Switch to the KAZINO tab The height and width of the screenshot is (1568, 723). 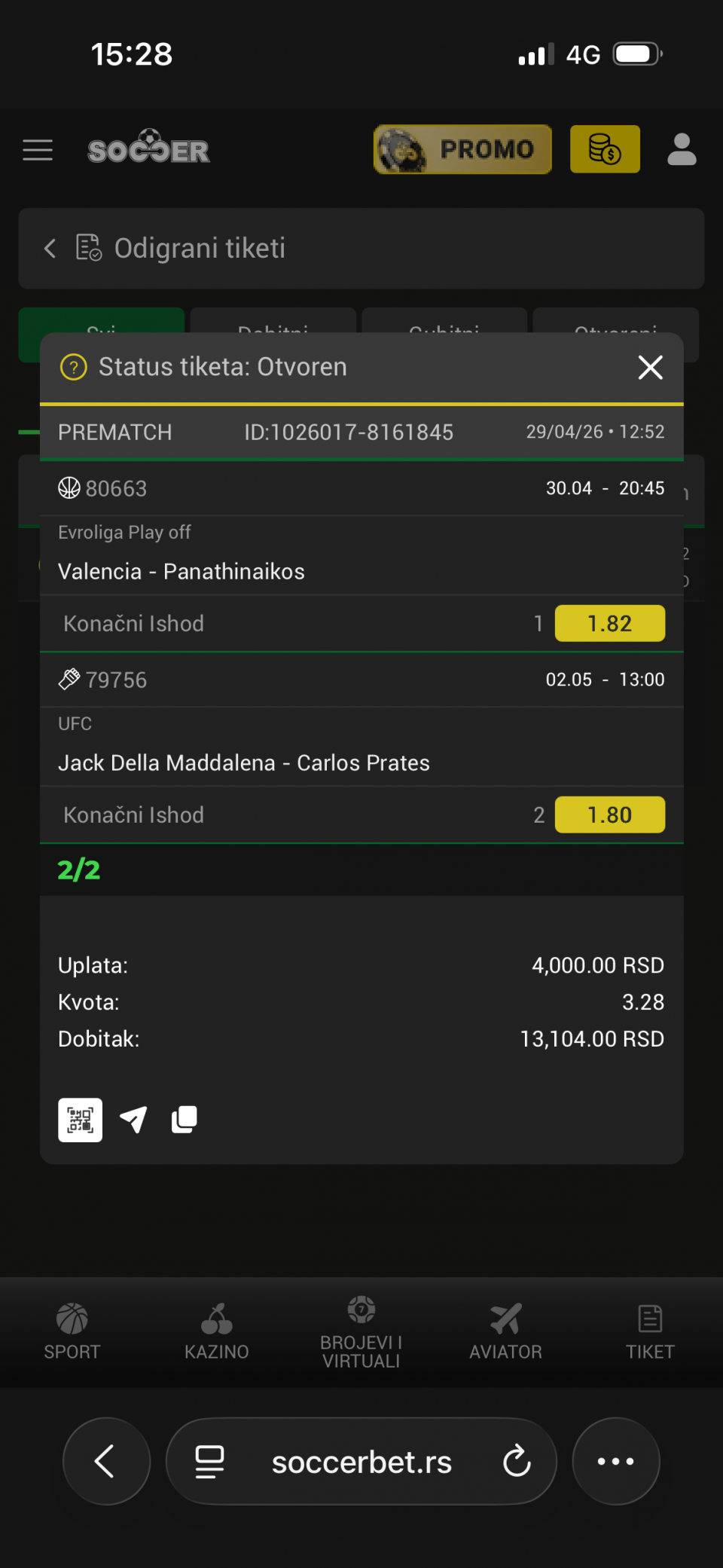pyautogui.click(x=217, y=1331)
